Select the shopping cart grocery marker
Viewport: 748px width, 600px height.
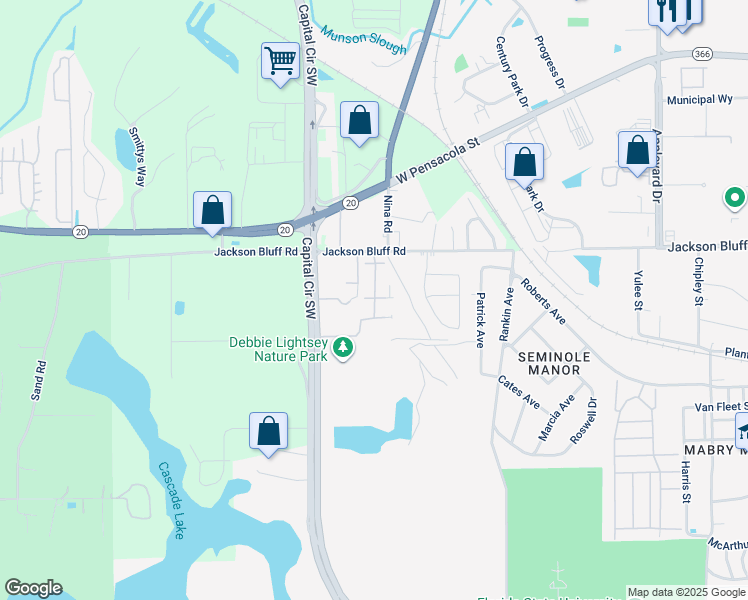281,60
